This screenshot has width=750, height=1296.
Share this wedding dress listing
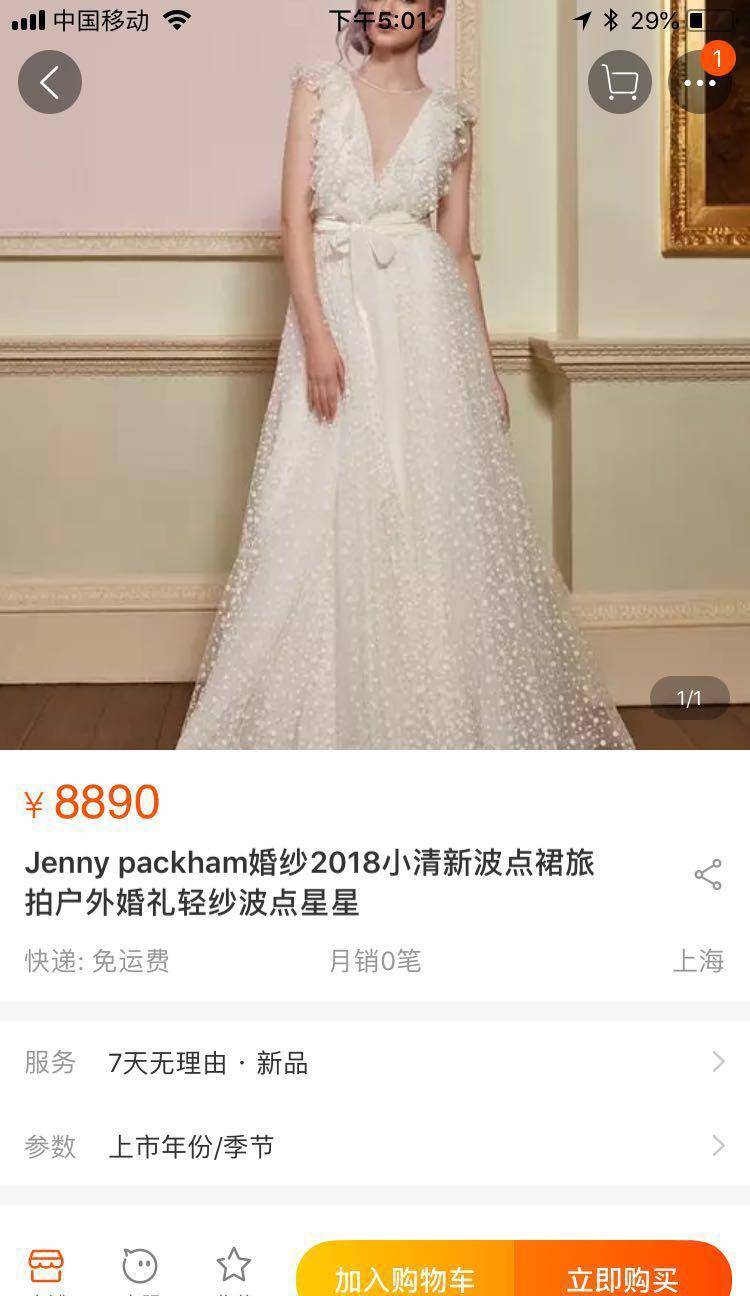coord(708,874)
